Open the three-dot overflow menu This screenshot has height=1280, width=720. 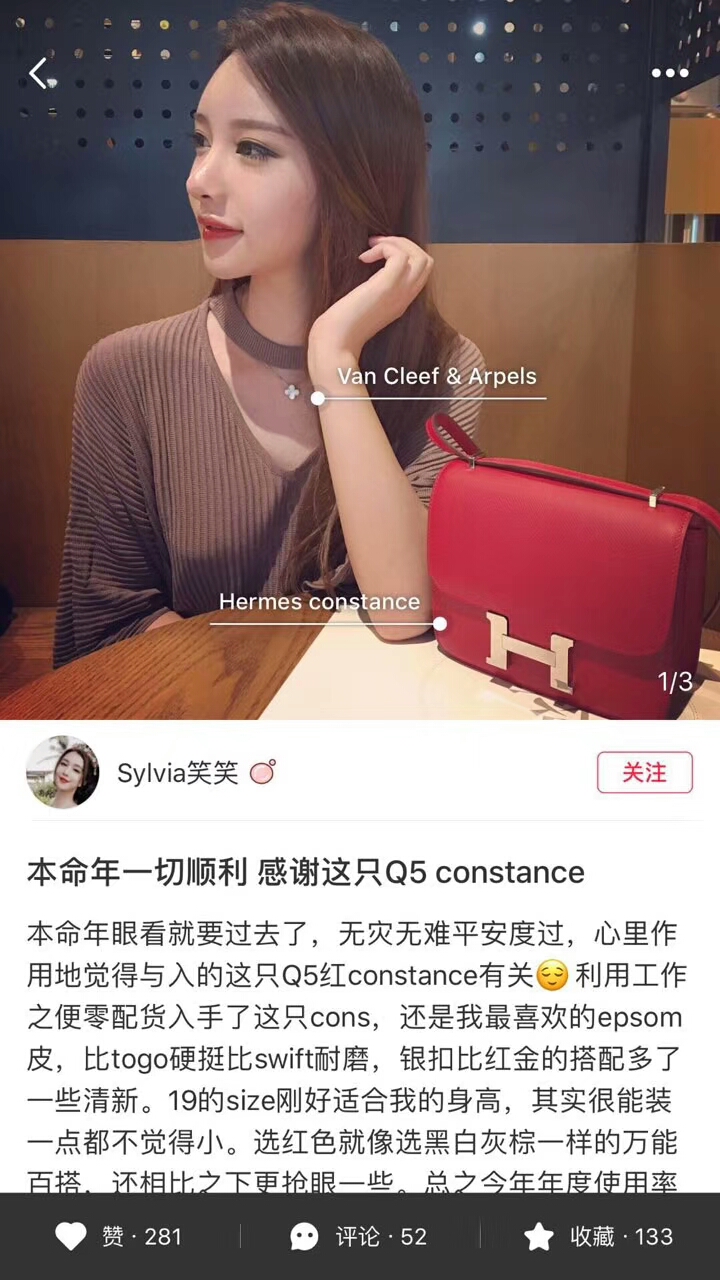point(669,73)
